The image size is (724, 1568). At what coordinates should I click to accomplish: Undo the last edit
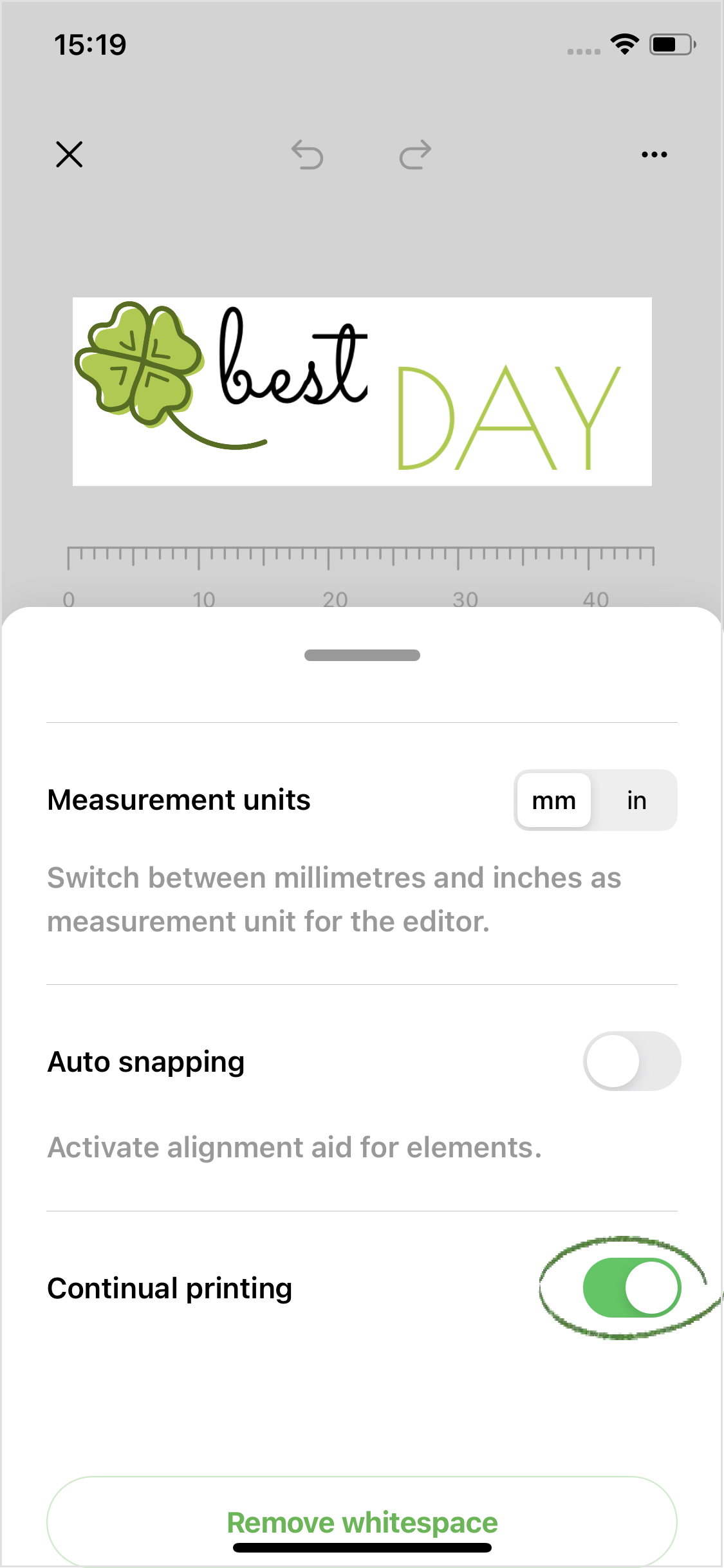(307, 155)
